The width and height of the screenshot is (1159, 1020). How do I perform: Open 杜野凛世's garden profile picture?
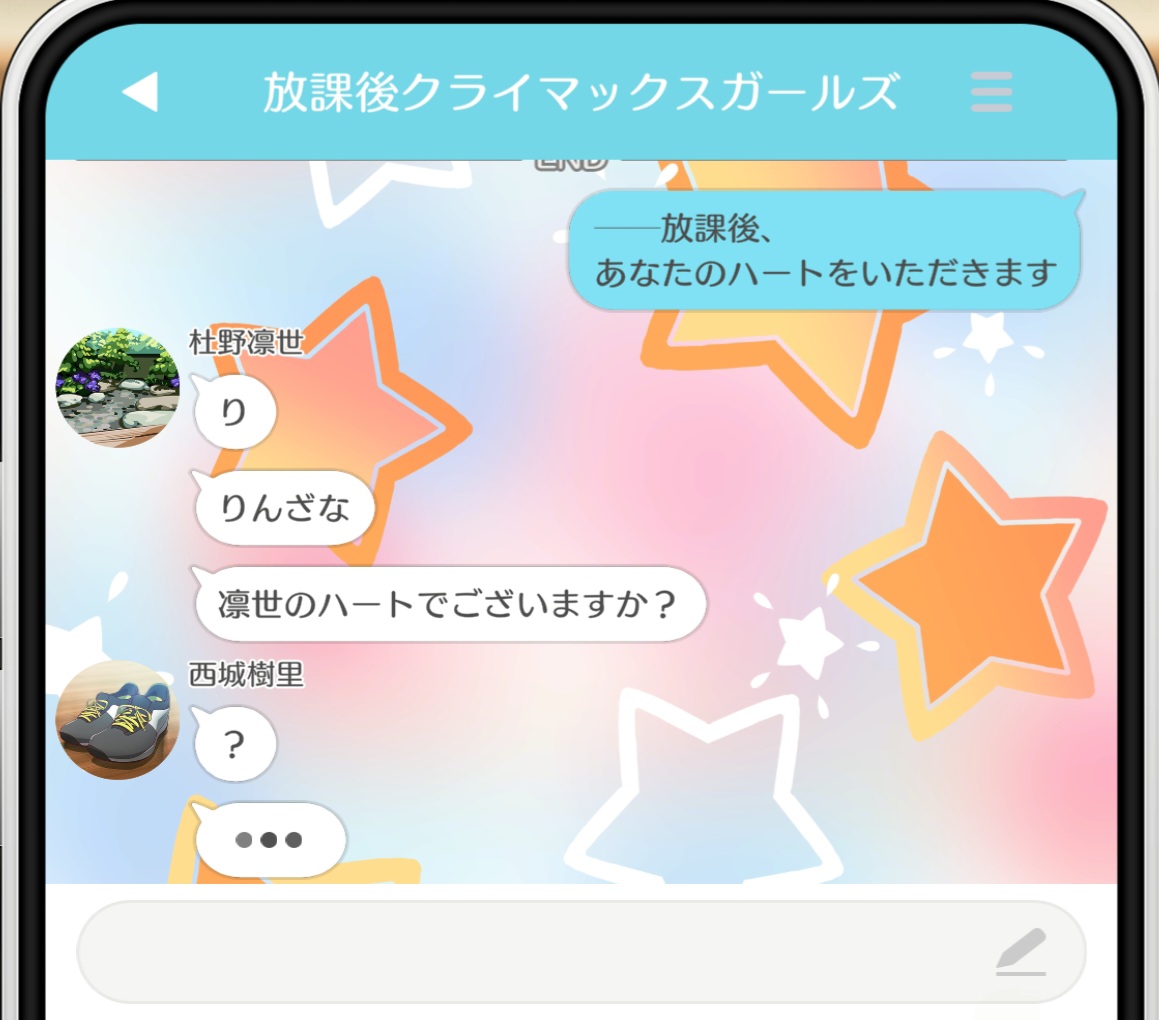coord(118,386)
